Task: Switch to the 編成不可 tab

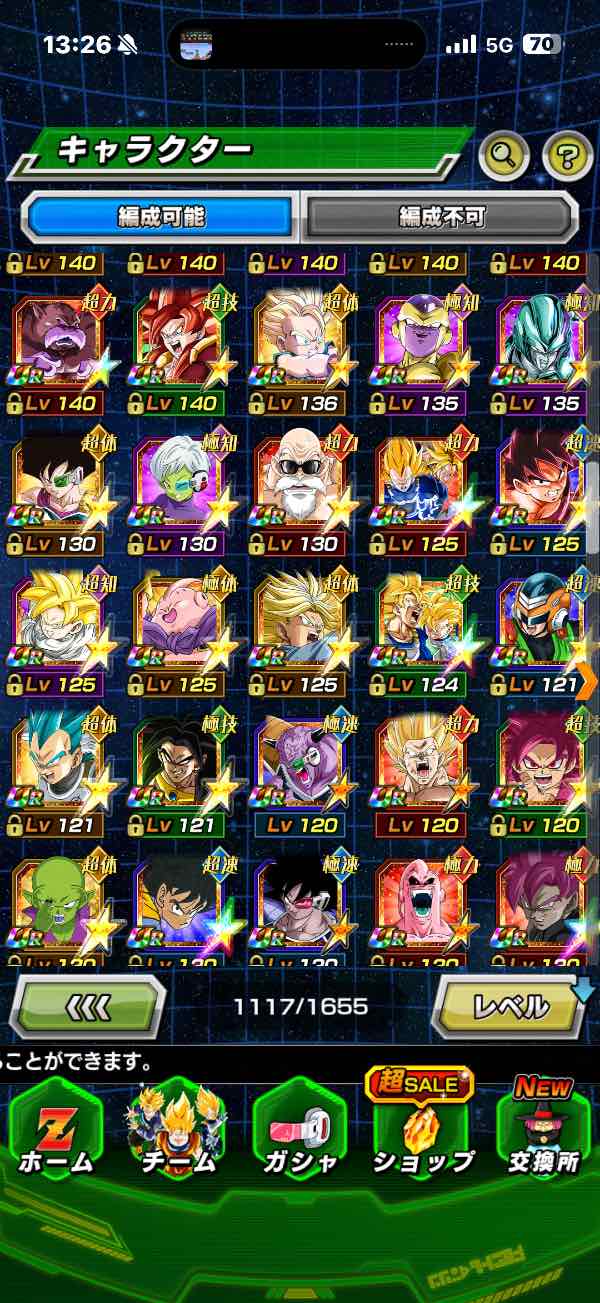Action: pos(440,216)
